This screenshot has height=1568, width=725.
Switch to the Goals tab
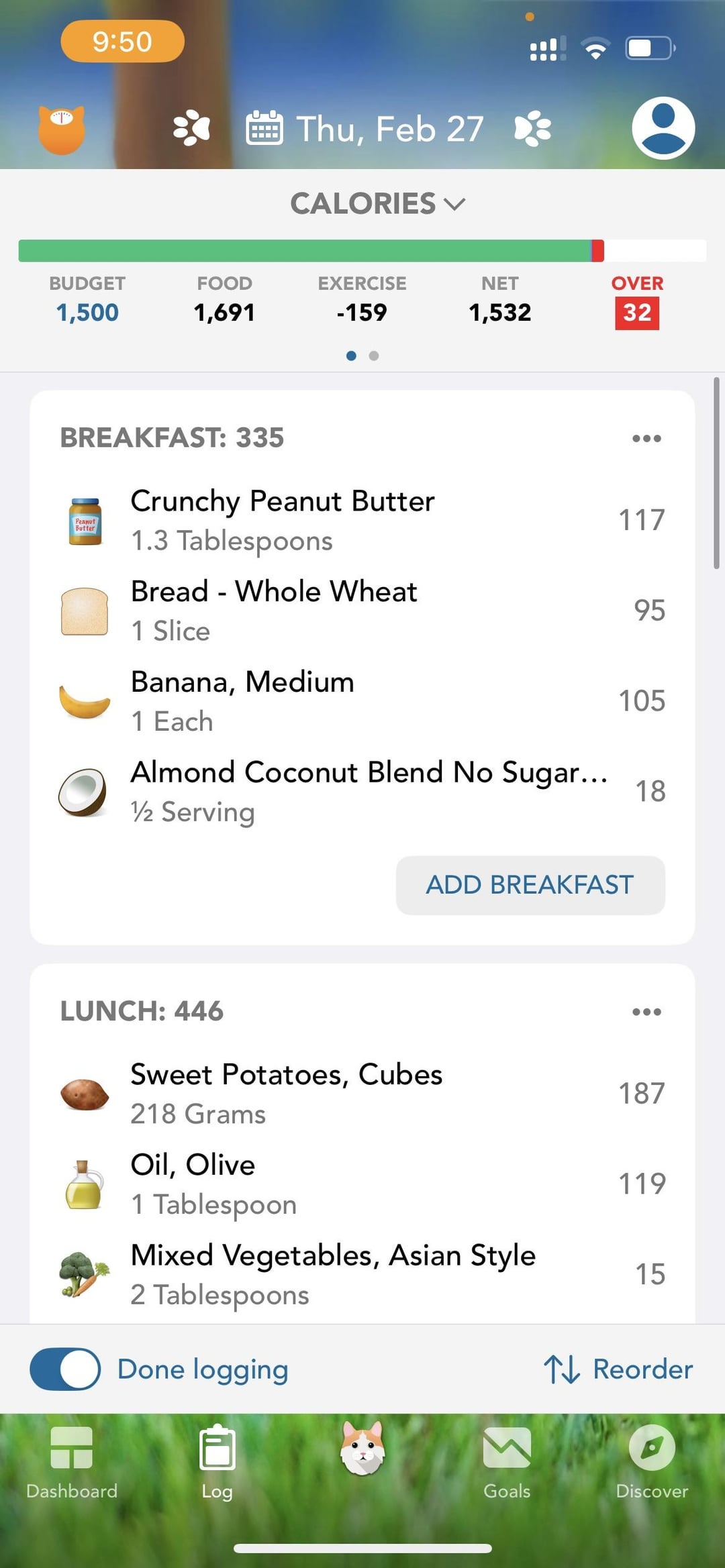click(x=507, y=1463)
